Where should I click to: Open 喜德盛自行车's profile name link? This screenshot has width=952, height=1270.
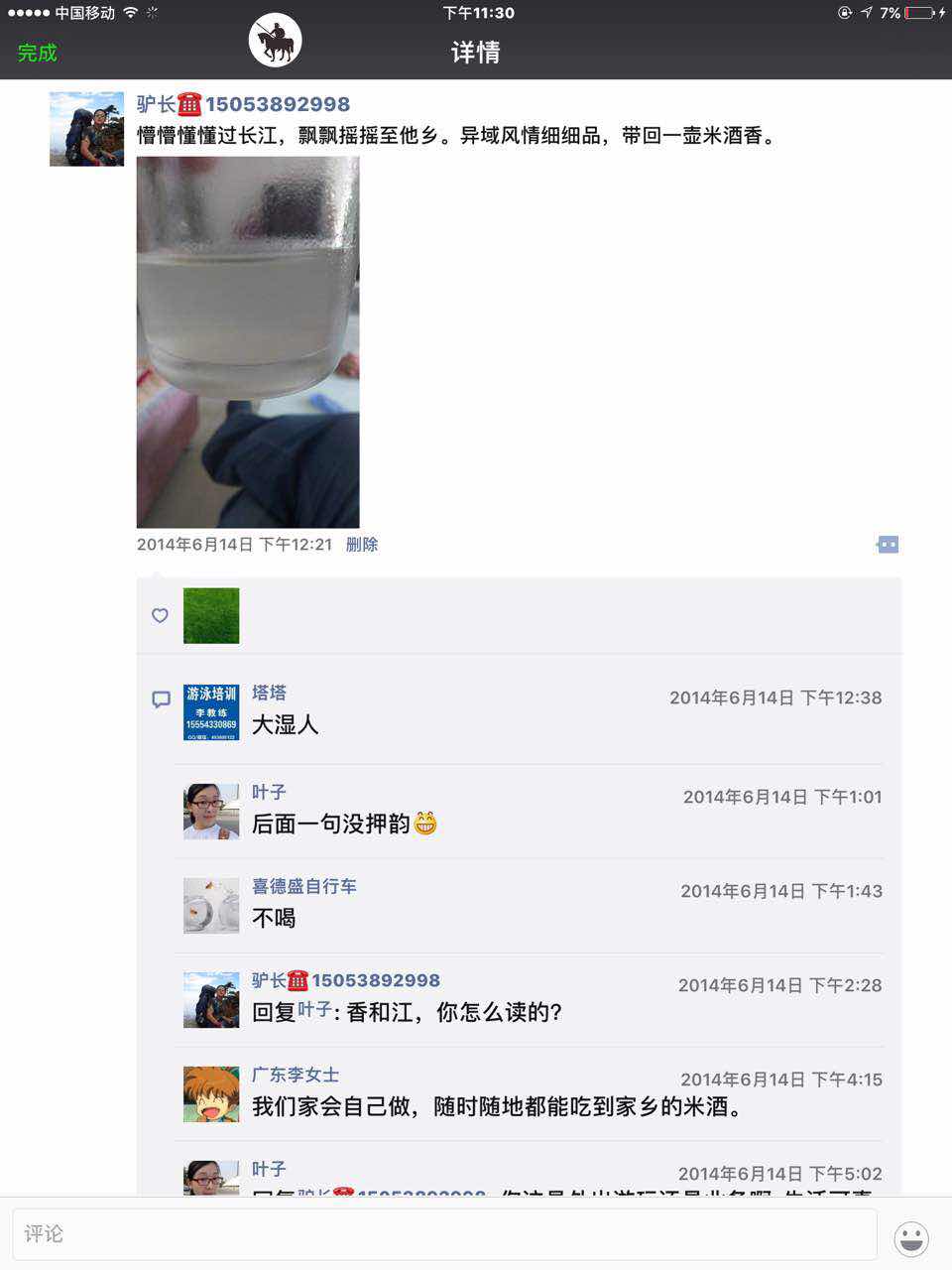pos(304,886)
